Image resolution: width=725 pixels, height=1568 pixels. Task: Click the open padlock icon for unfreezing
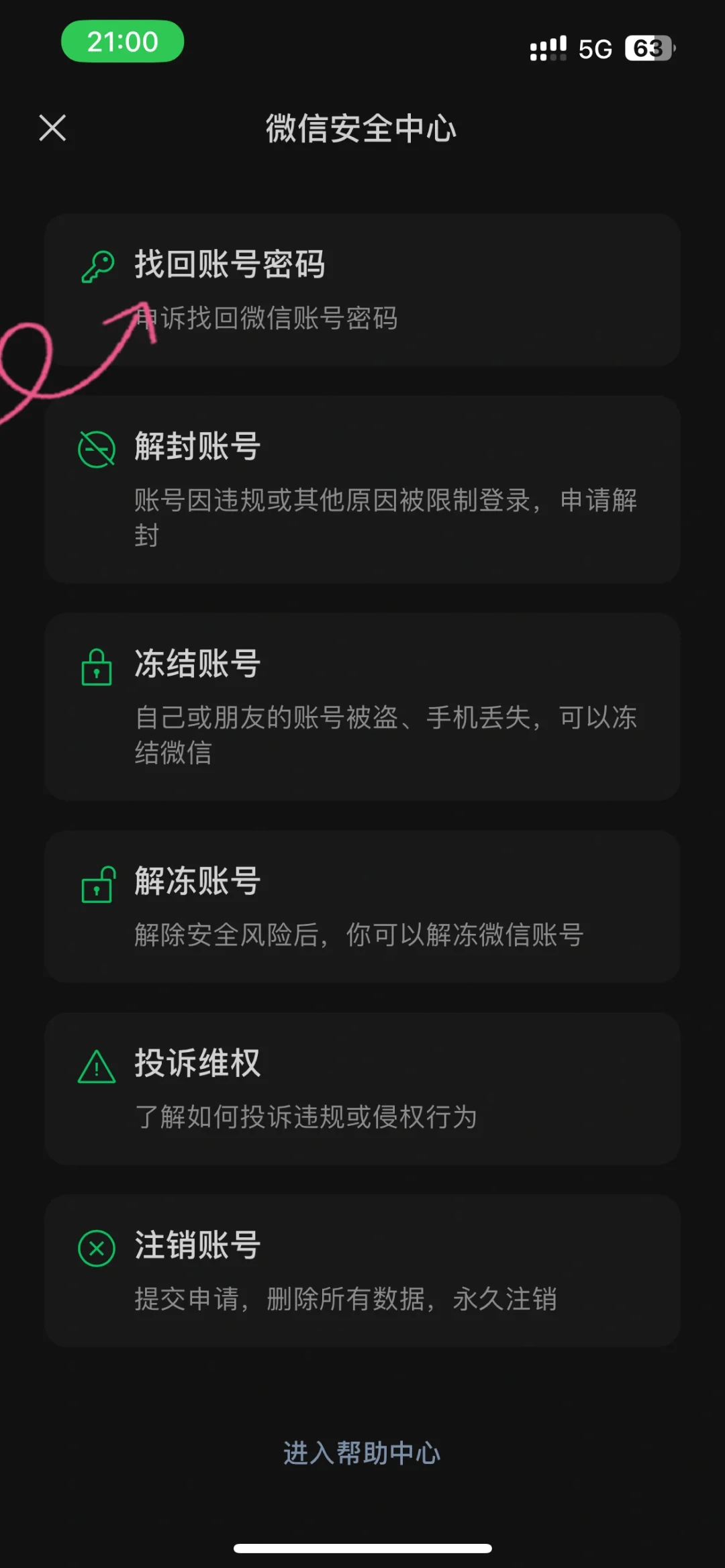(x=98, y=881)
